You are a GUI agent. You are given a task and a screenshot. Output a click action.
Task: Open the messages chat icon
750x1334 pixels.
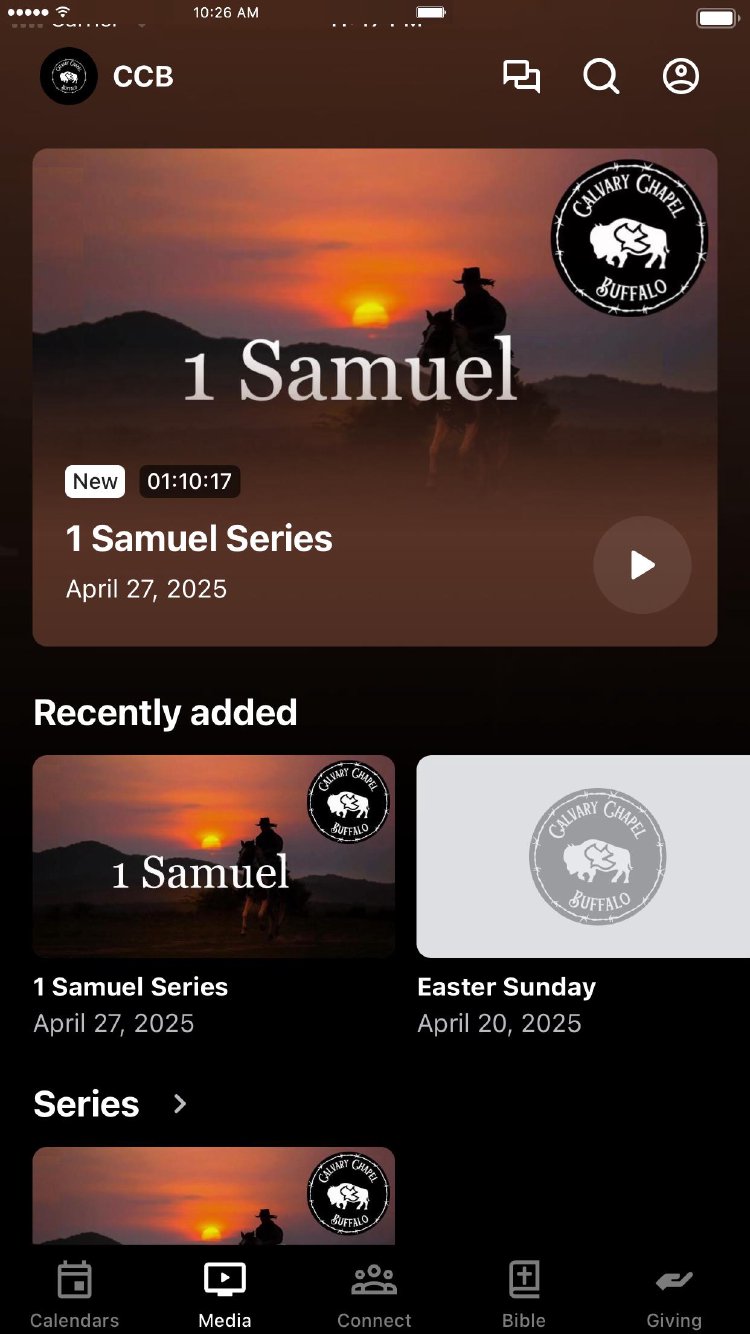(521, 77)
